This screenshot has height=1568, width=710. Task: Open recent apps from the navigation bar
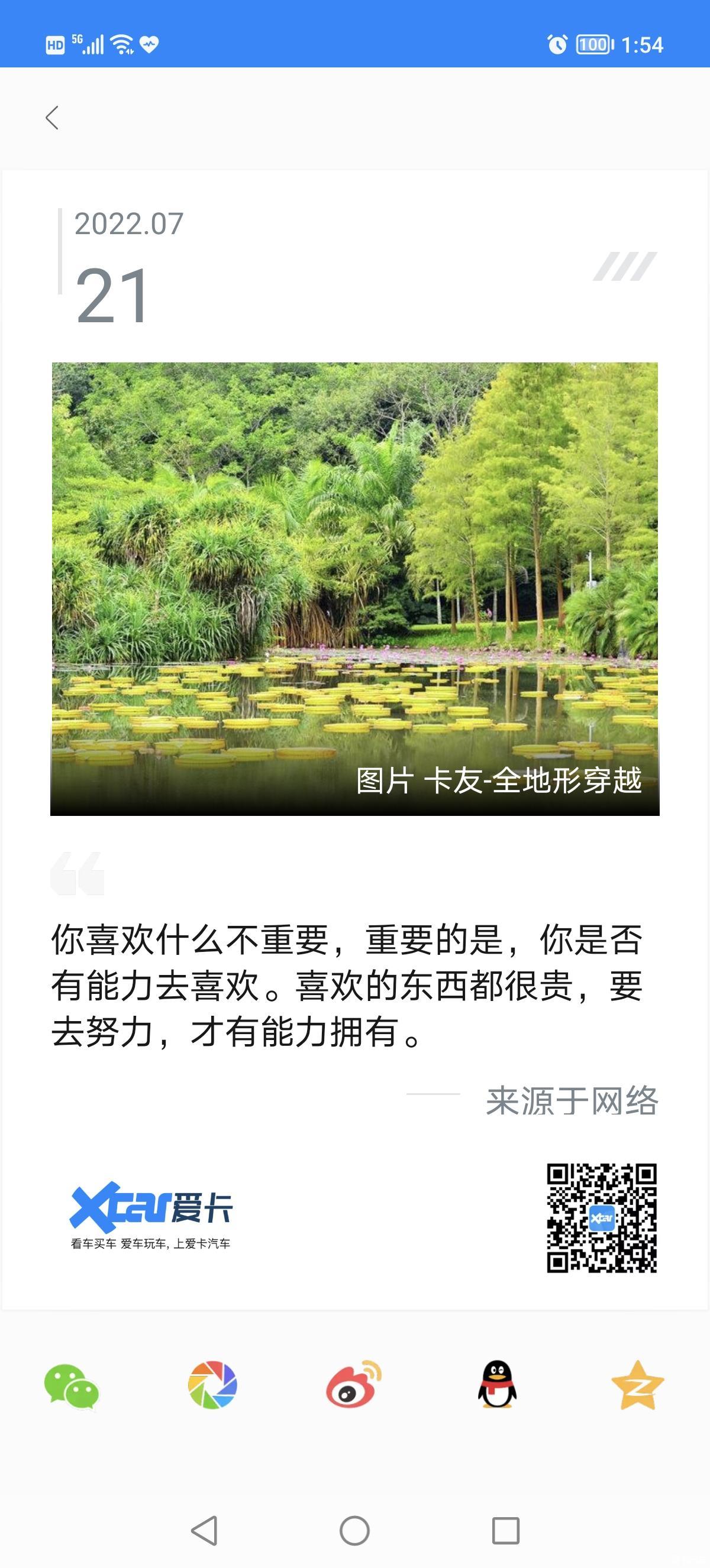505,1530
